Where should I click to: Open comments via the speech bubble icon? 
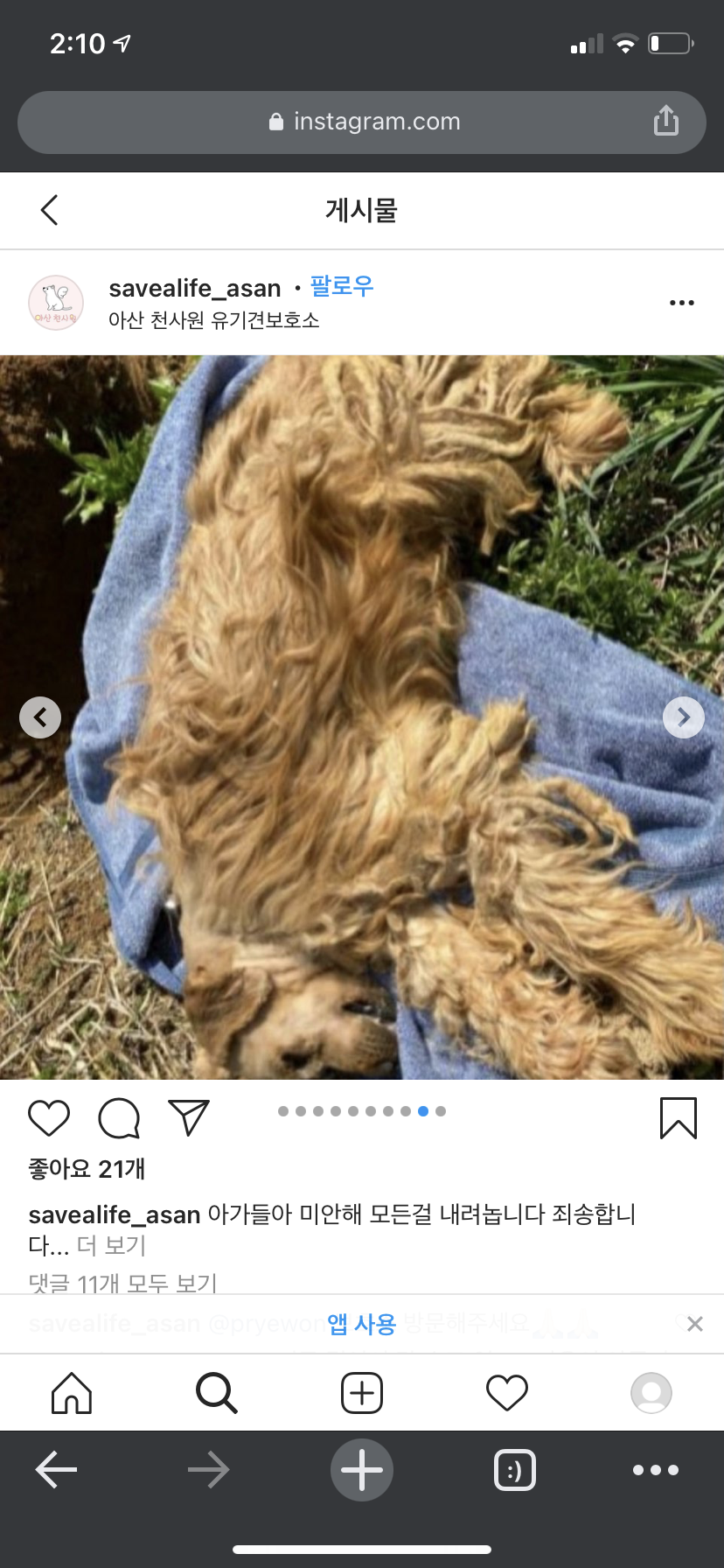[119, 1118]
